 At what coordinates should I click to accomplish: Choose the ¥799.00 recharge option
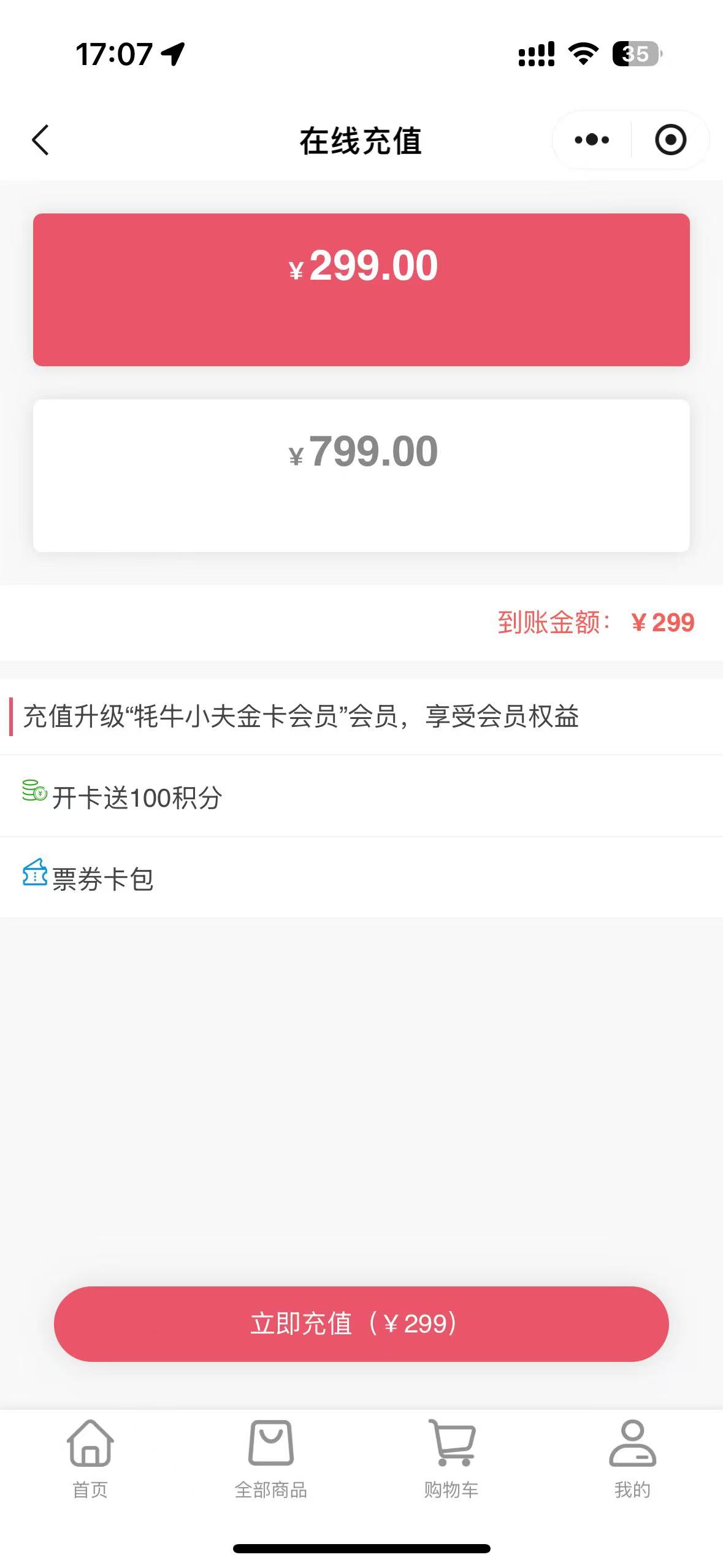coord(361,475)
